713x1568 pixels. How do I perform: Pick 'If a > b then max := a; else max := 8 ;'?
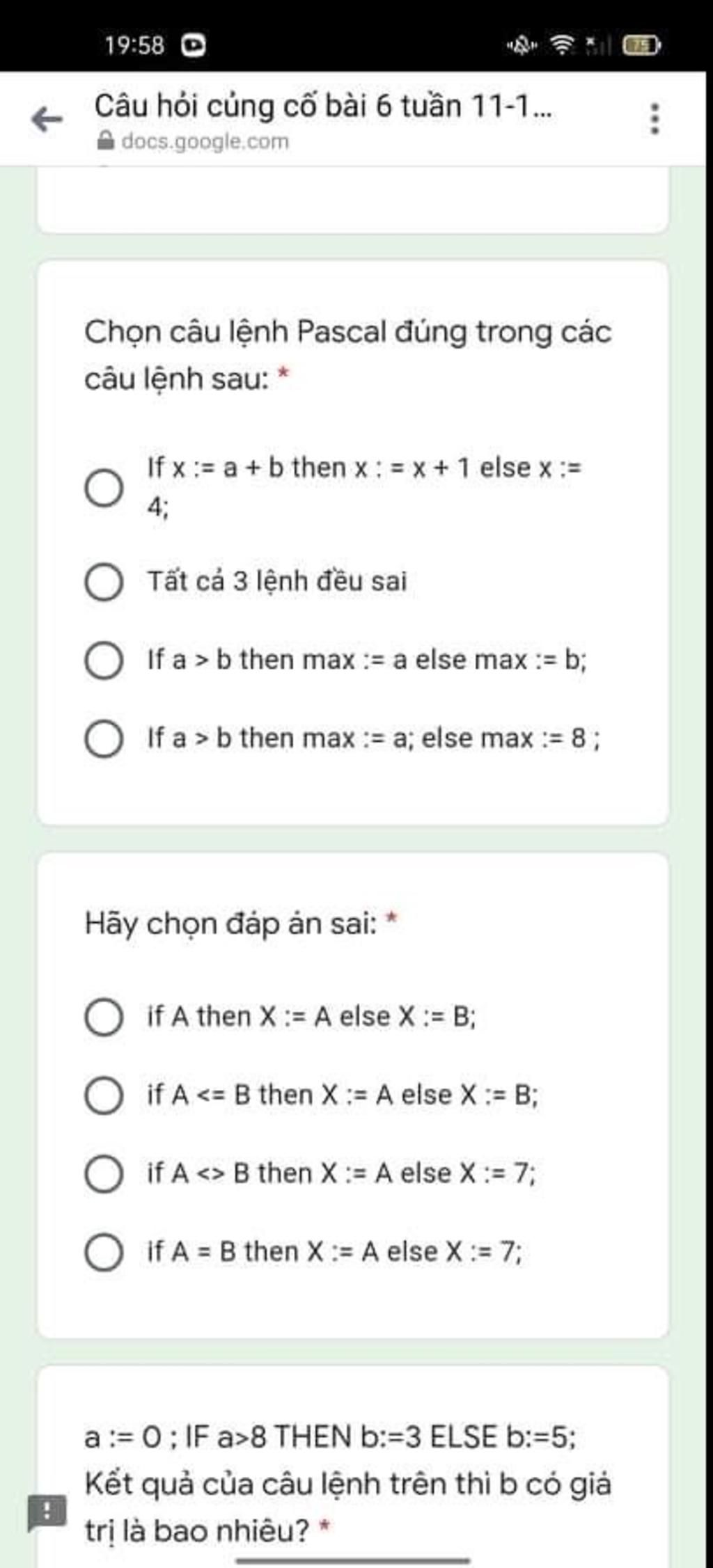104,738
